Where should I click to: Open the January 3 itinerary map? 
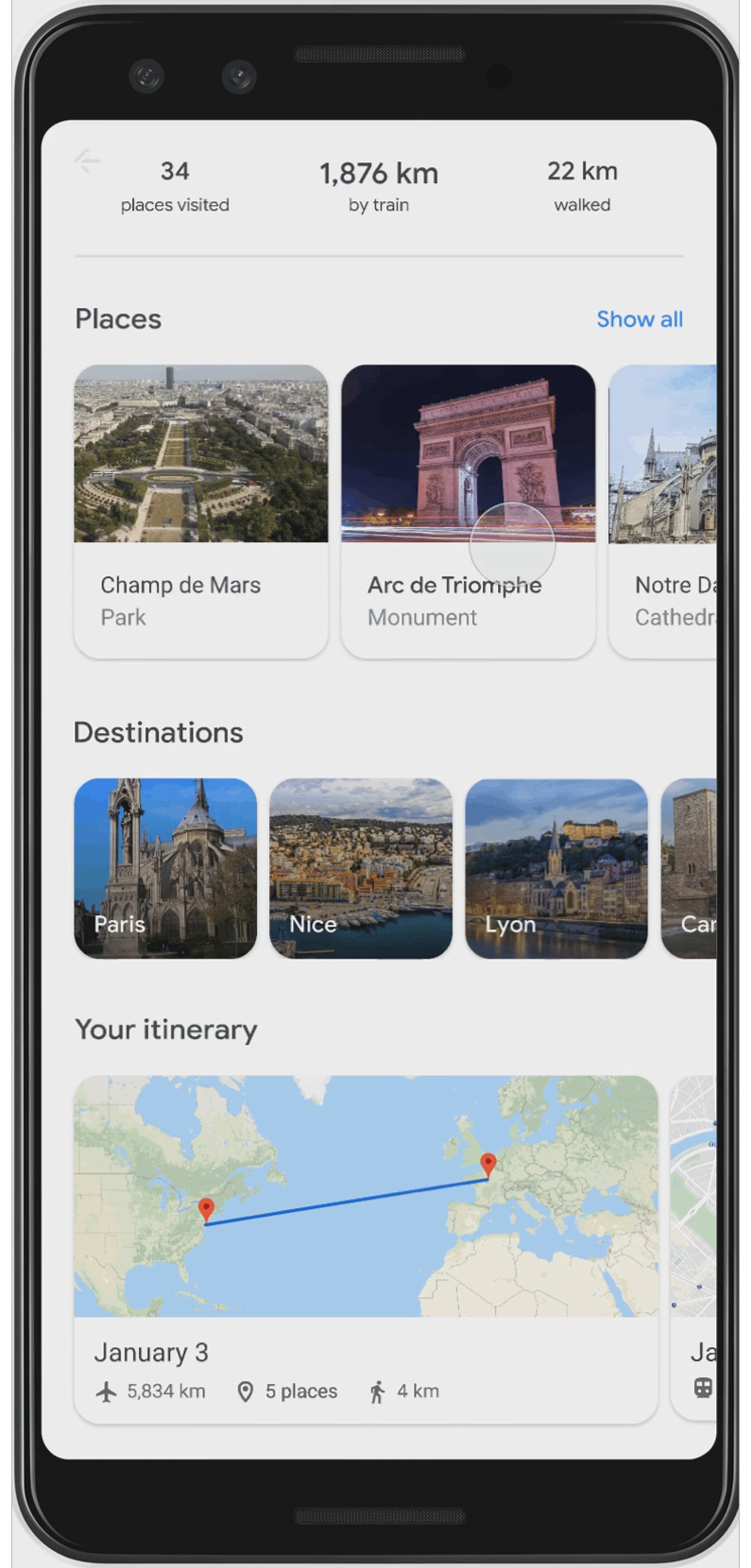coord(367,1197)
